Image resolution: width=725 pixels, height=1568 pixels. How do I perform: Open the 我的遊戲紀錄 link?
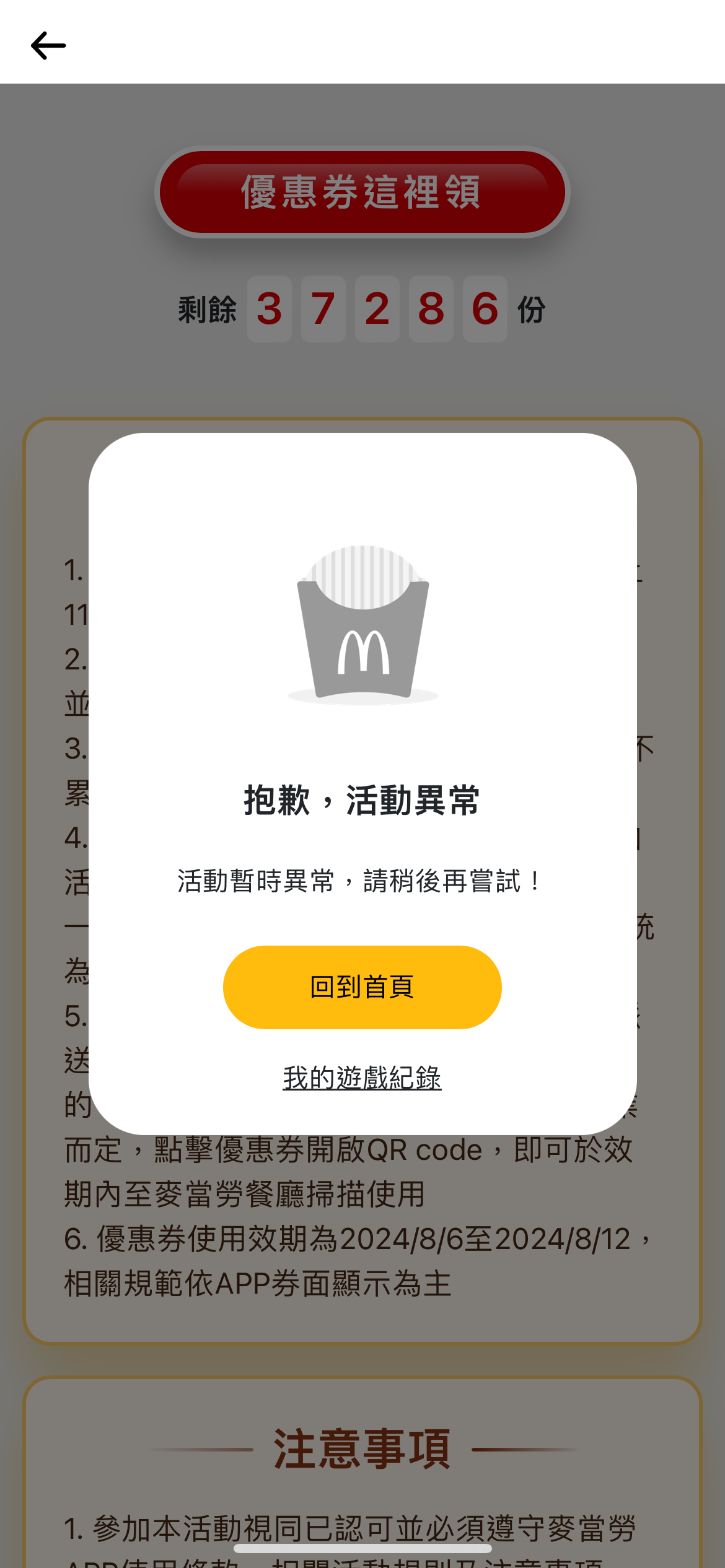[x=362, y=1078]
